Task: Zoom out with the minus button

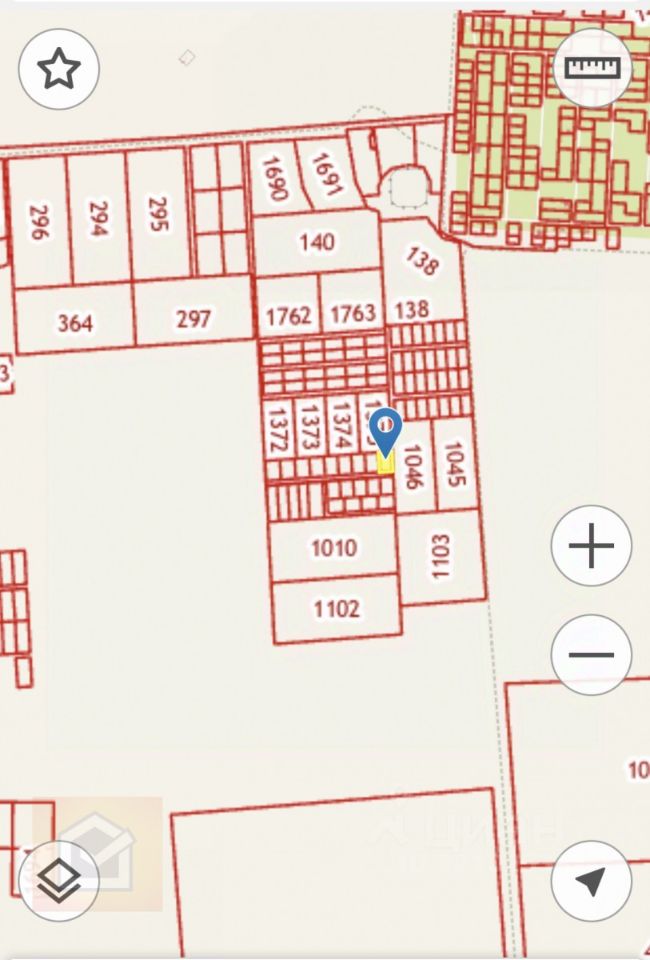Action: coord(591,655)
